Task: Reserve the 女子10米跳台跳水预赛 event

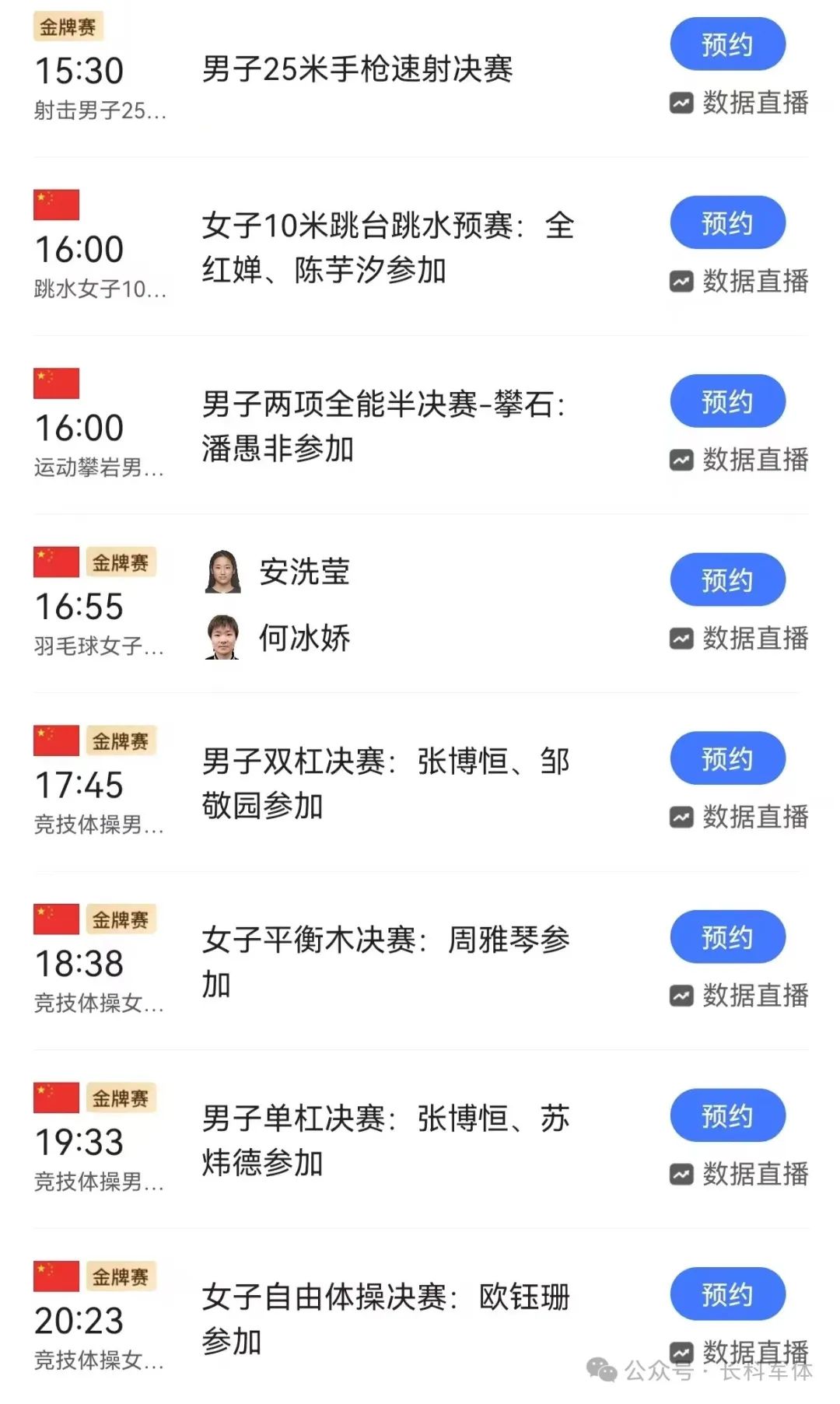Action: tap(727, 223)
